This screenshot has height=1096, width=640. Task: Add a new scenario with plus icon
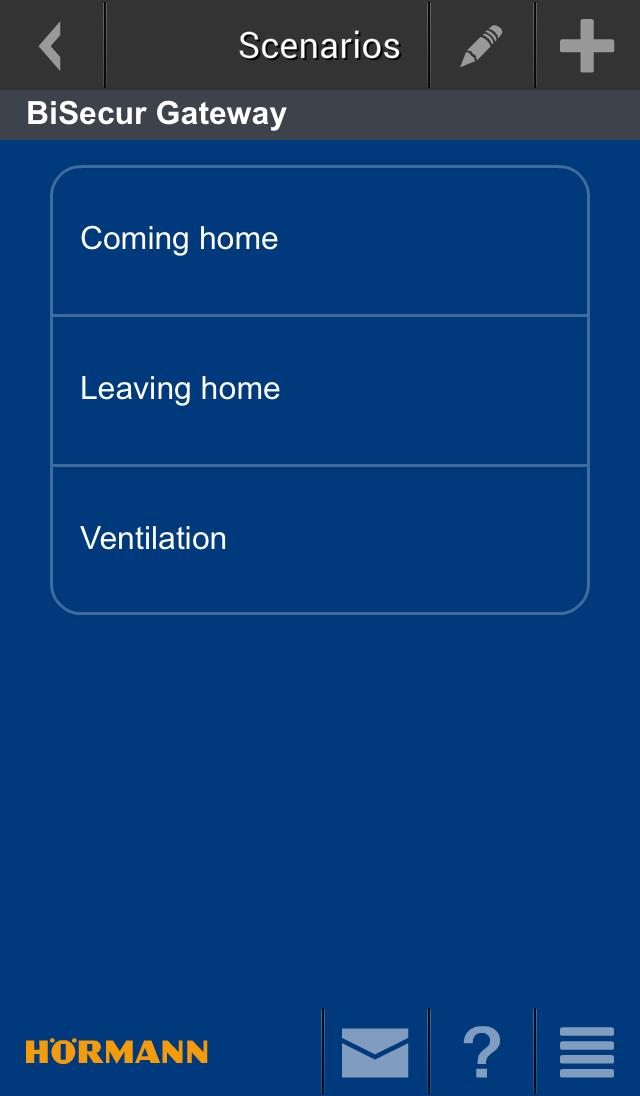coord(587,46)
